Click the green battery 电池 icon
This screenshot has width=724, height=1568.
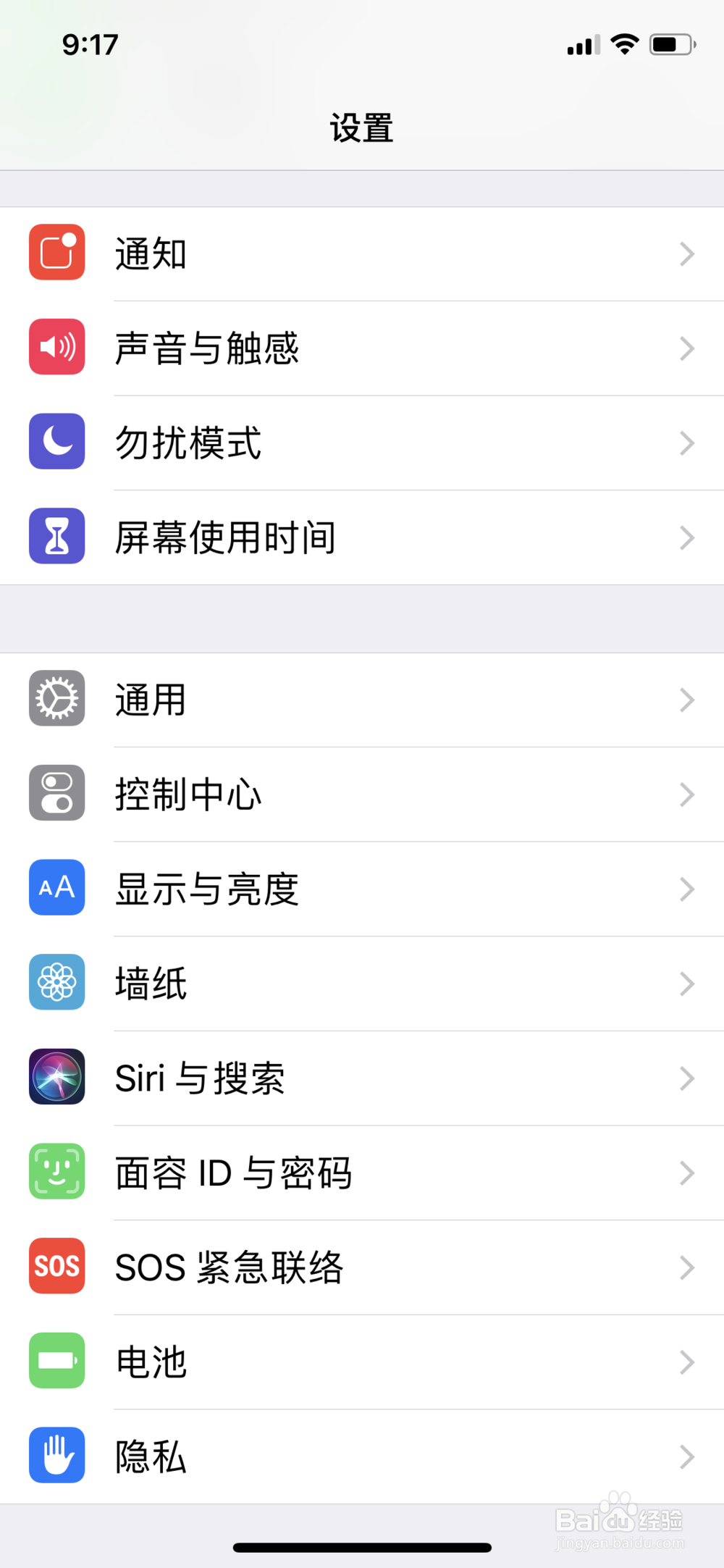[56, 1361]
